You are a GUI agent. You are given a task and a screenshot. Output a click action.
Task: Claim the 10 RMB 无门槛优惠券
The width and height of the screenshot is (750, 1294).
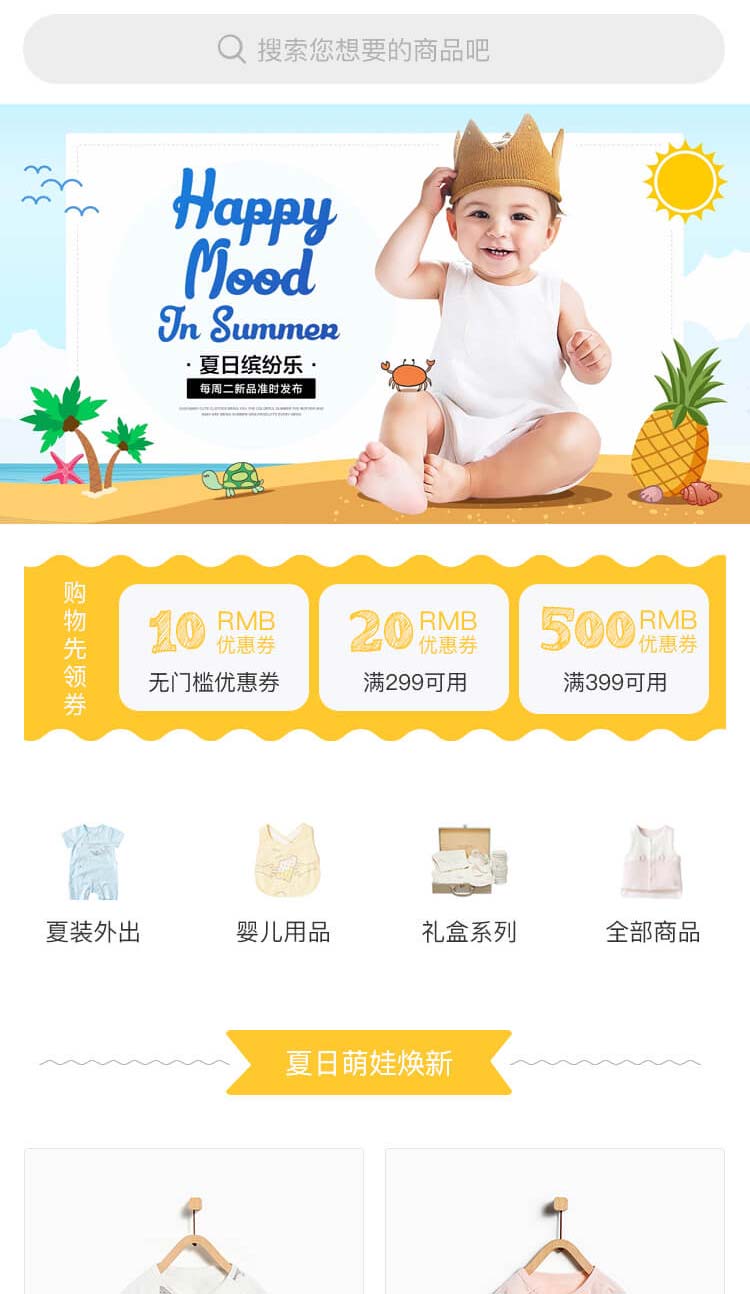pyautogui.click(x=213, y=647)
